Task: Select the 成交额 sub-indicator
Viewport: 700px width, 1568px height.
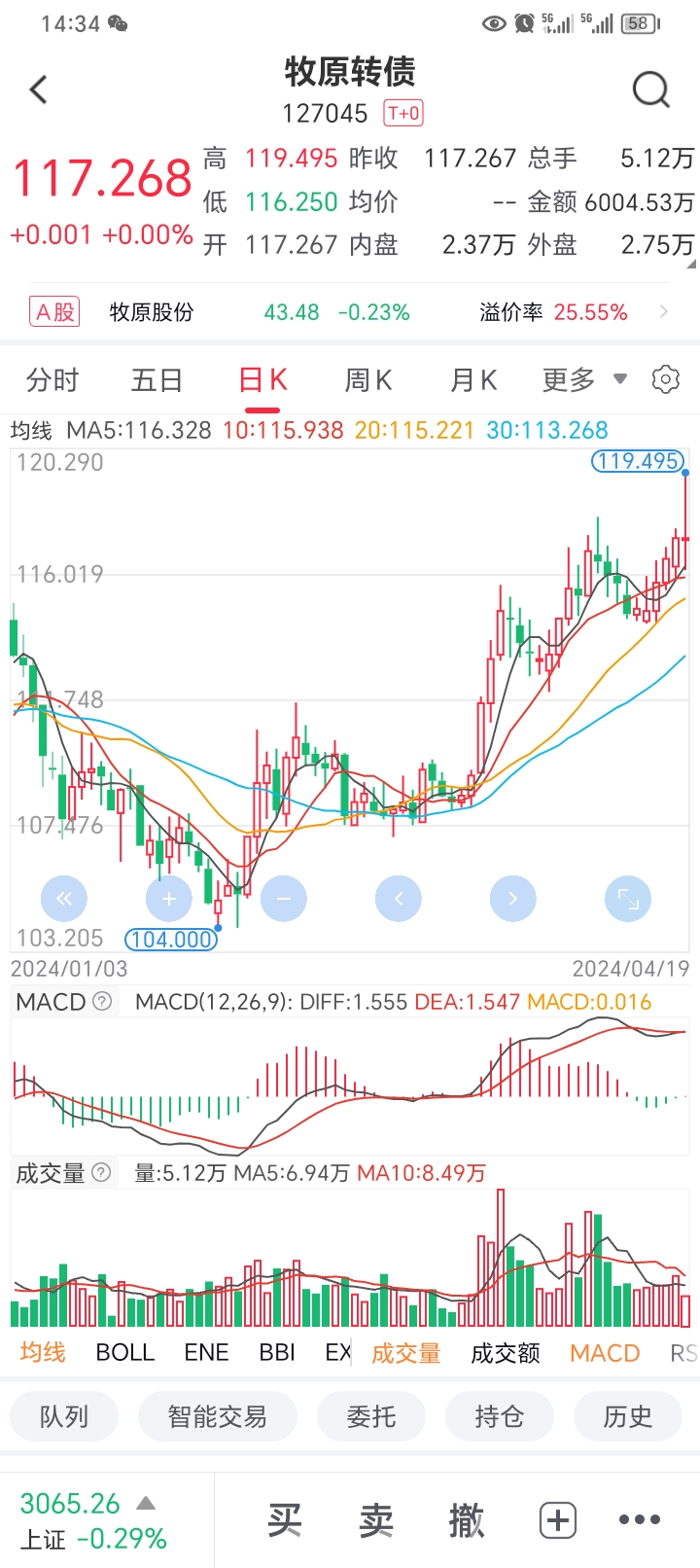Action: pos(505,1353)
